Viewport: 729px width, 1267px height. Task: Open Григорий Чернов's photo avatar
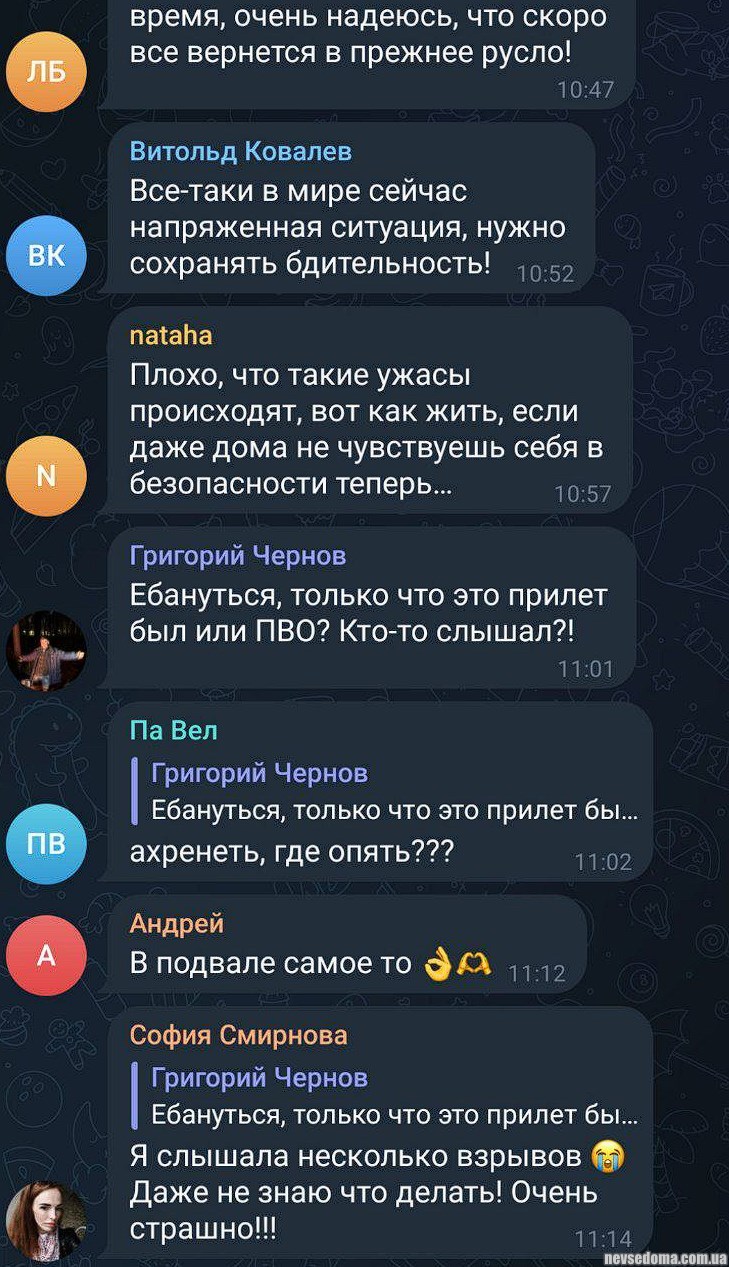tap(46, 650)
